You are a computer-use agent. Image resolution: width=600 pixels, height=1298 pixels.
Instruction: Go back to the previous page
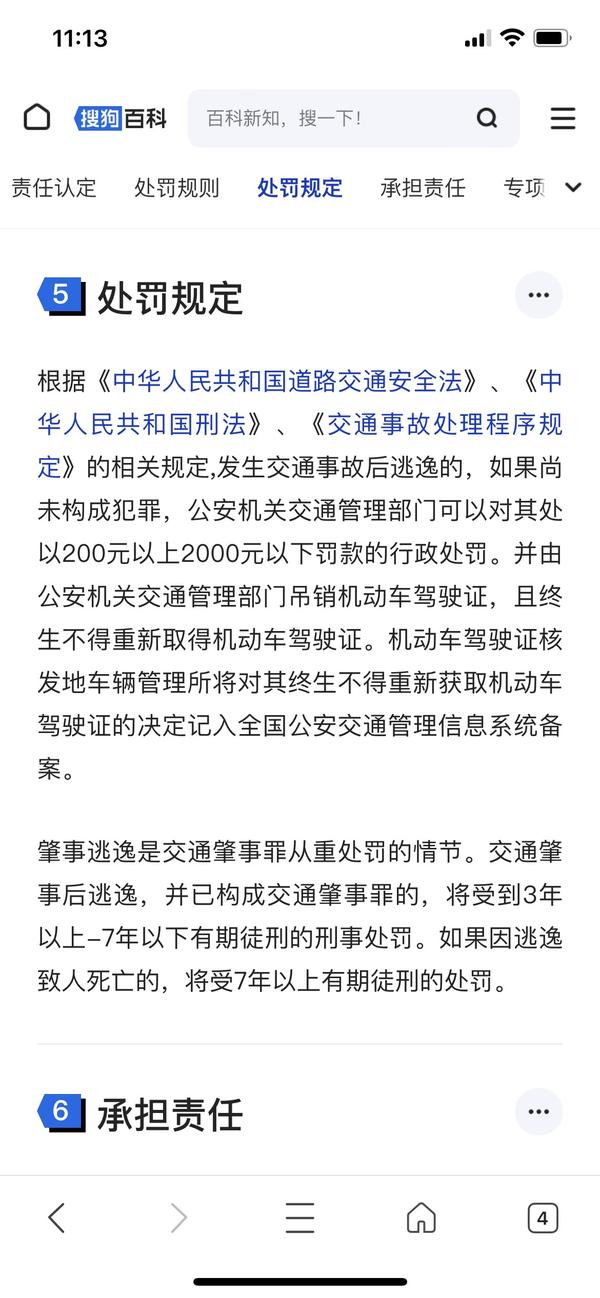point(57,1218)
